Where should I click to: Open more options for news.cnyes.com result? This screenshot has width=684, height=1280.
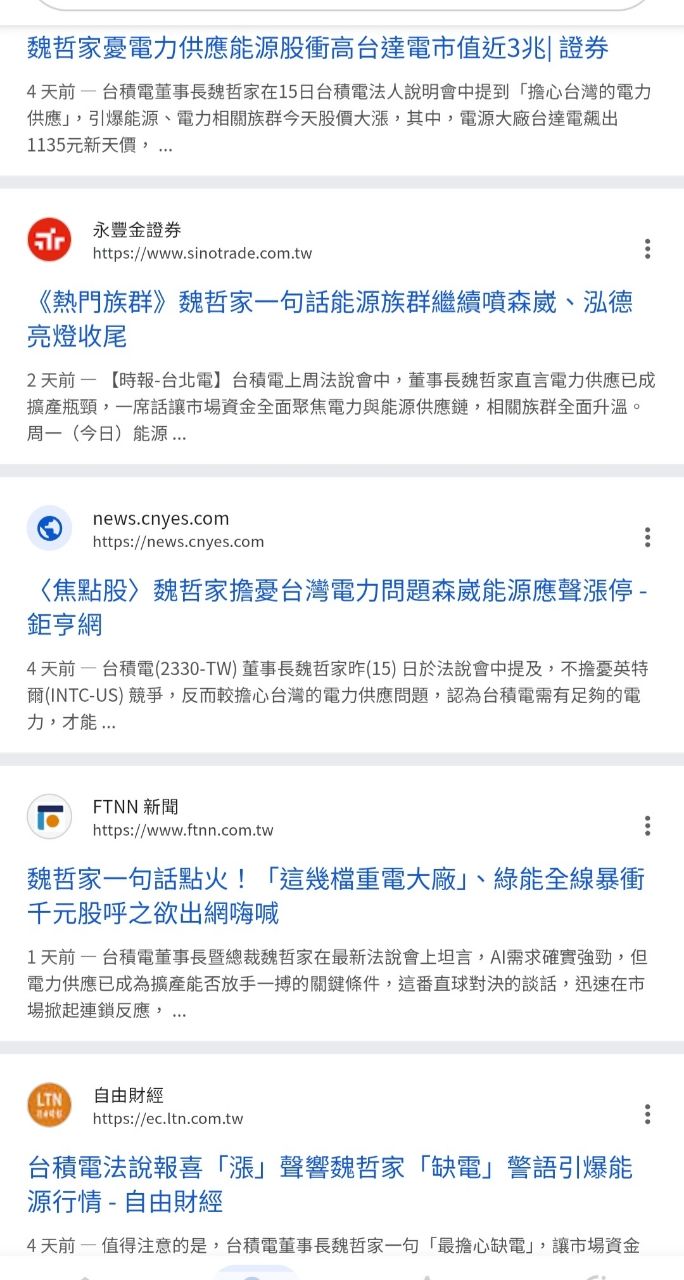coord(648,538)
